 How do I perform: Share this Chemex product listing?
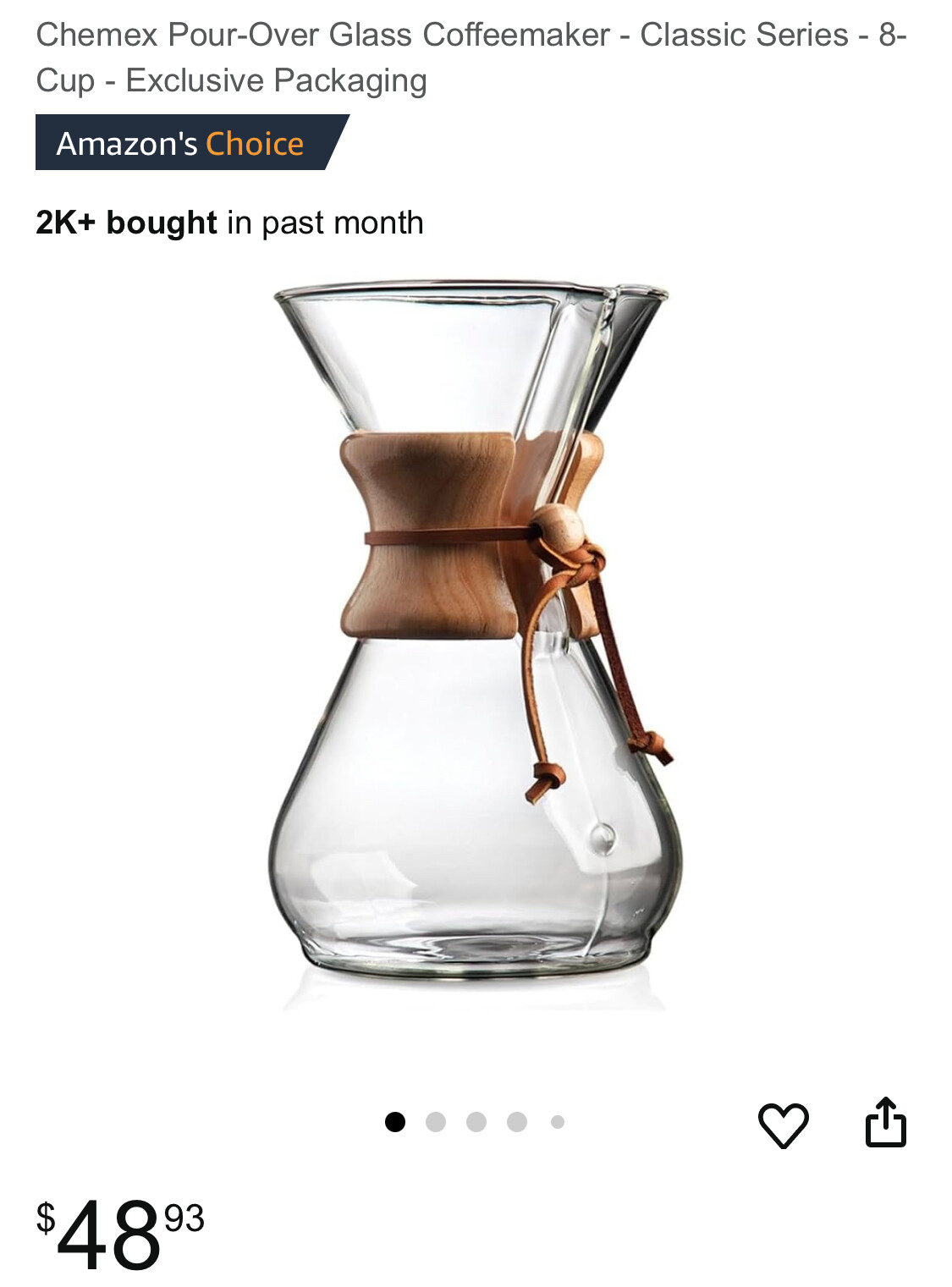(885, 1123)
